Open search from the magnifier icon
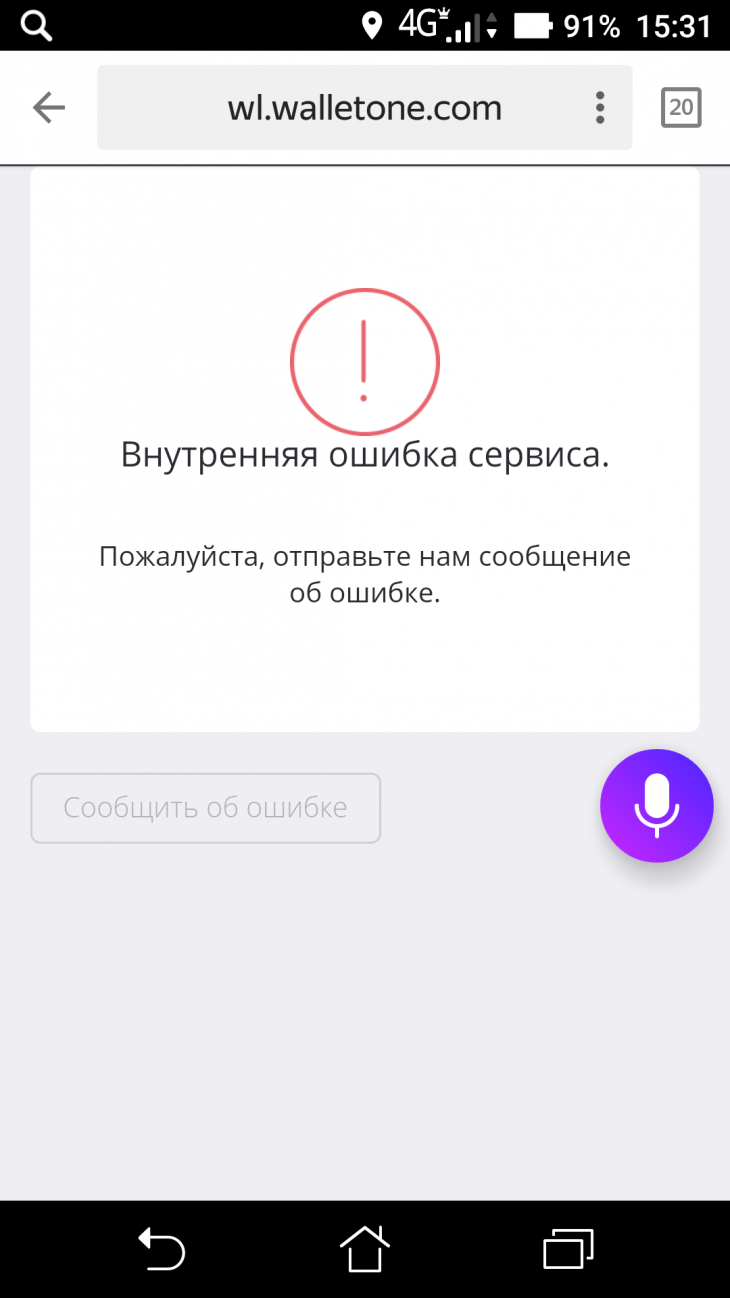730x1298 pixels. pos(36,26)
